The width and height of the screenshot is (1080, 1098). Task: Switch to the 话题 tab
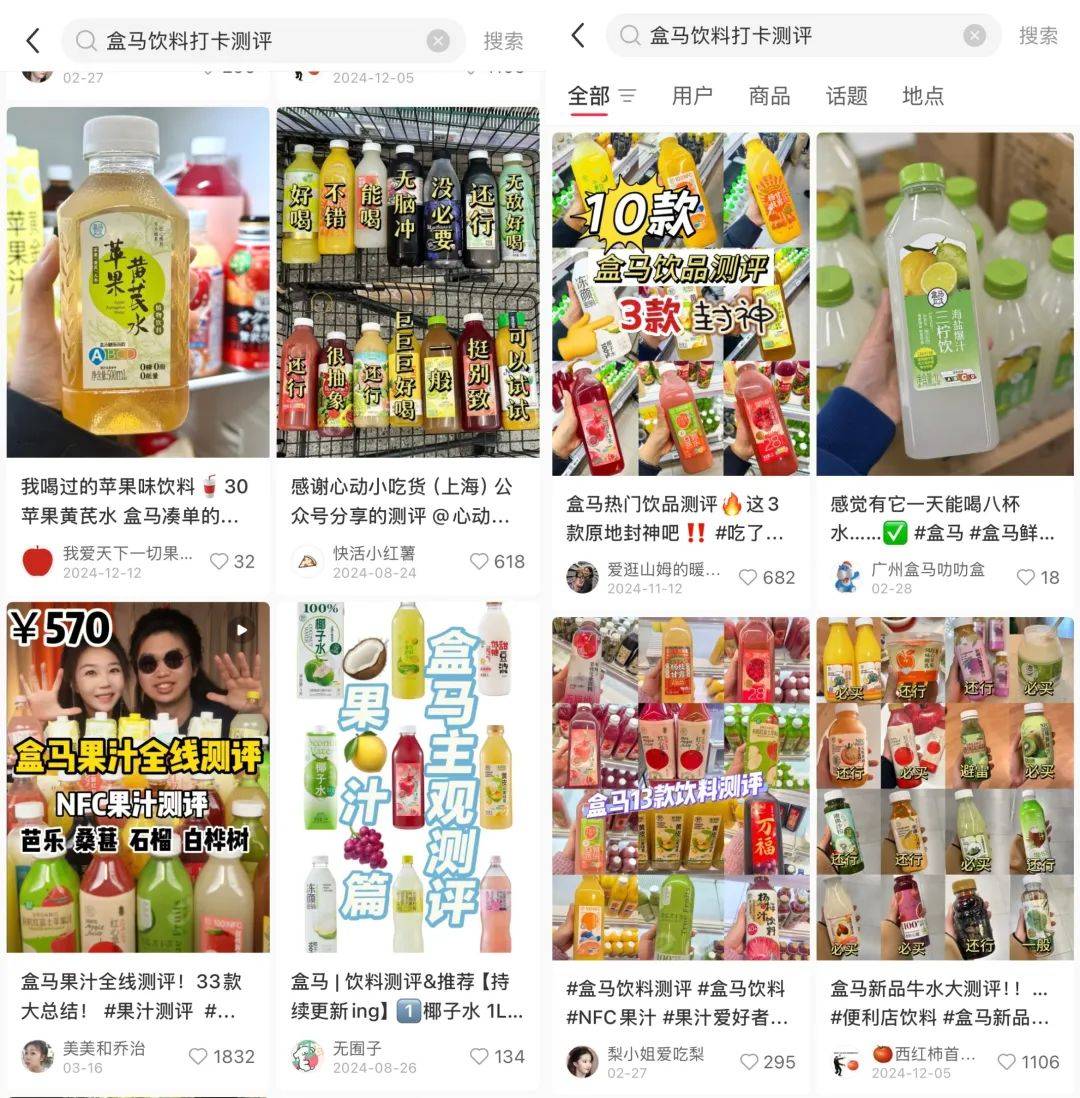point(846,96)
